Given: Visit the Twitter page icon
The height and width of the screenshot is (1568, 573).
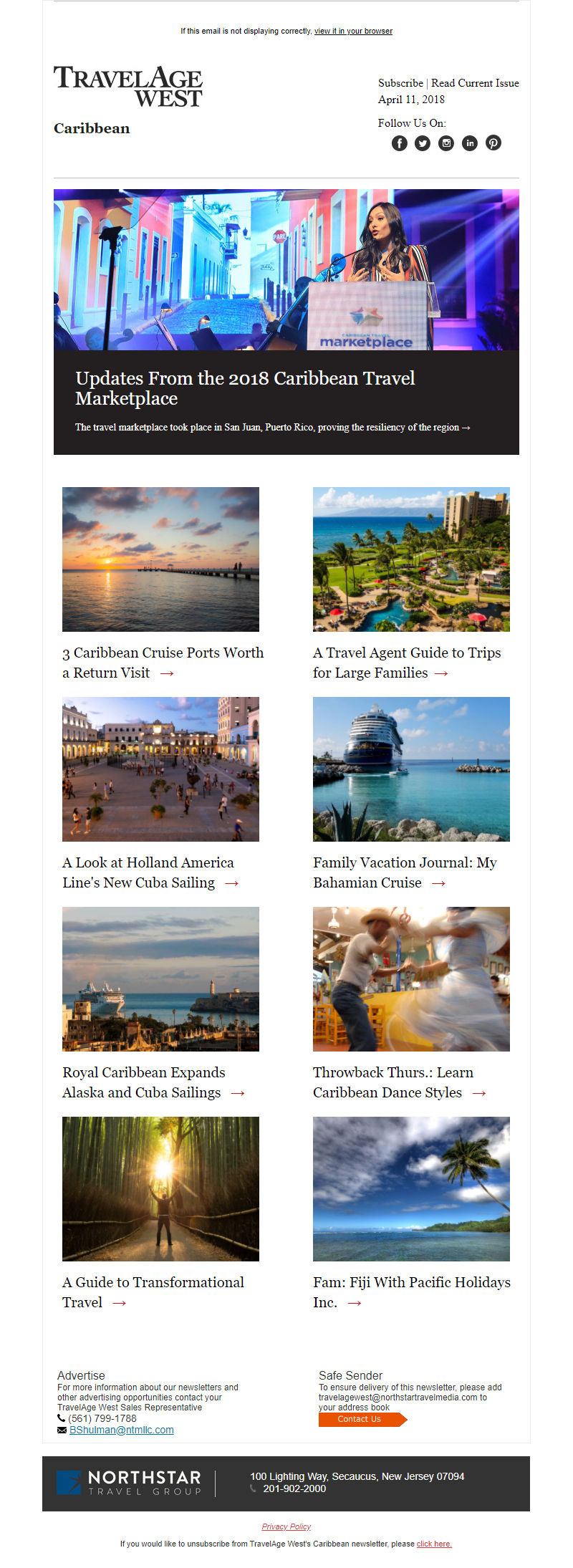Looking at the screenshot, I should (x=423, y=143).
